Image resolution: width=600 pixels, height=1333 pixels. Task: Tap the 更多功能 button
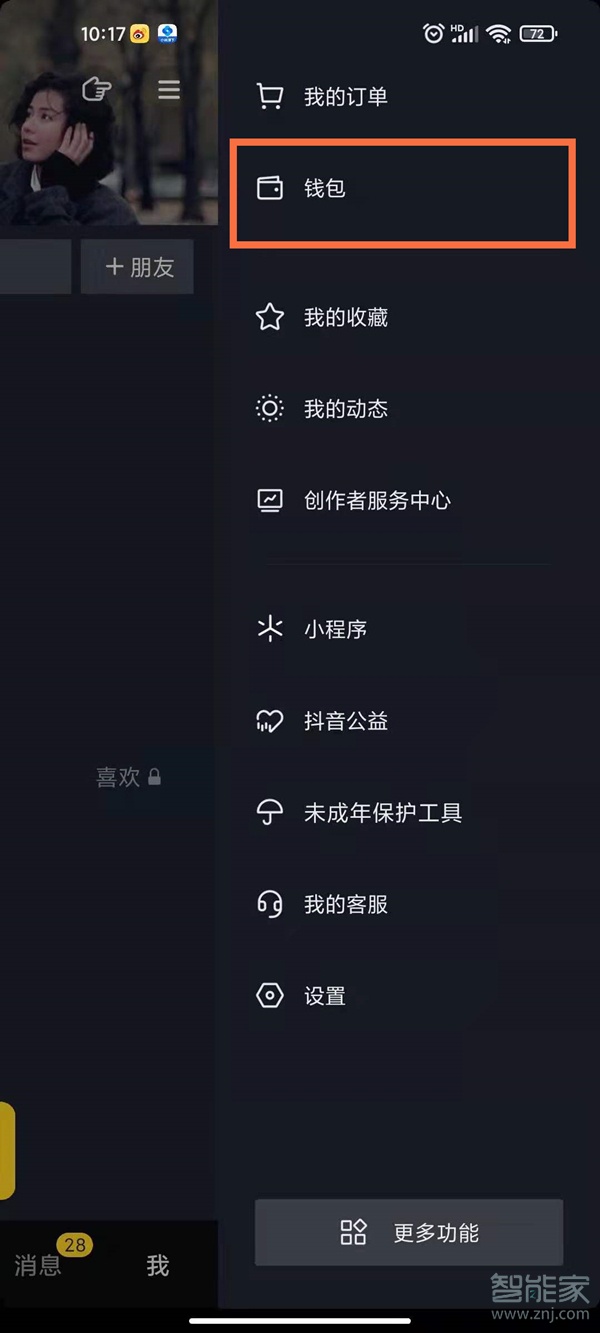point(409,1232)
